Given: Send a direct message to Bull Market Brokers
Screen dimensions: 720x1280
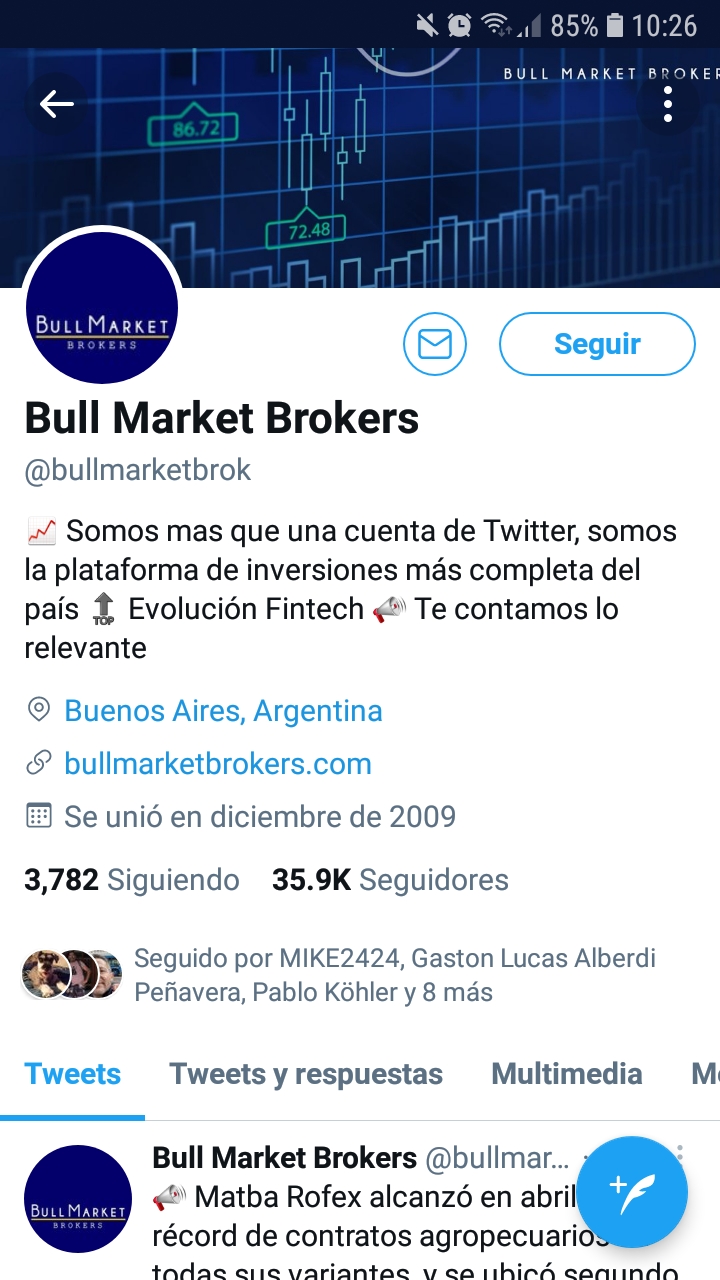Looking at the screenshot, I should (x=435, y=344).
